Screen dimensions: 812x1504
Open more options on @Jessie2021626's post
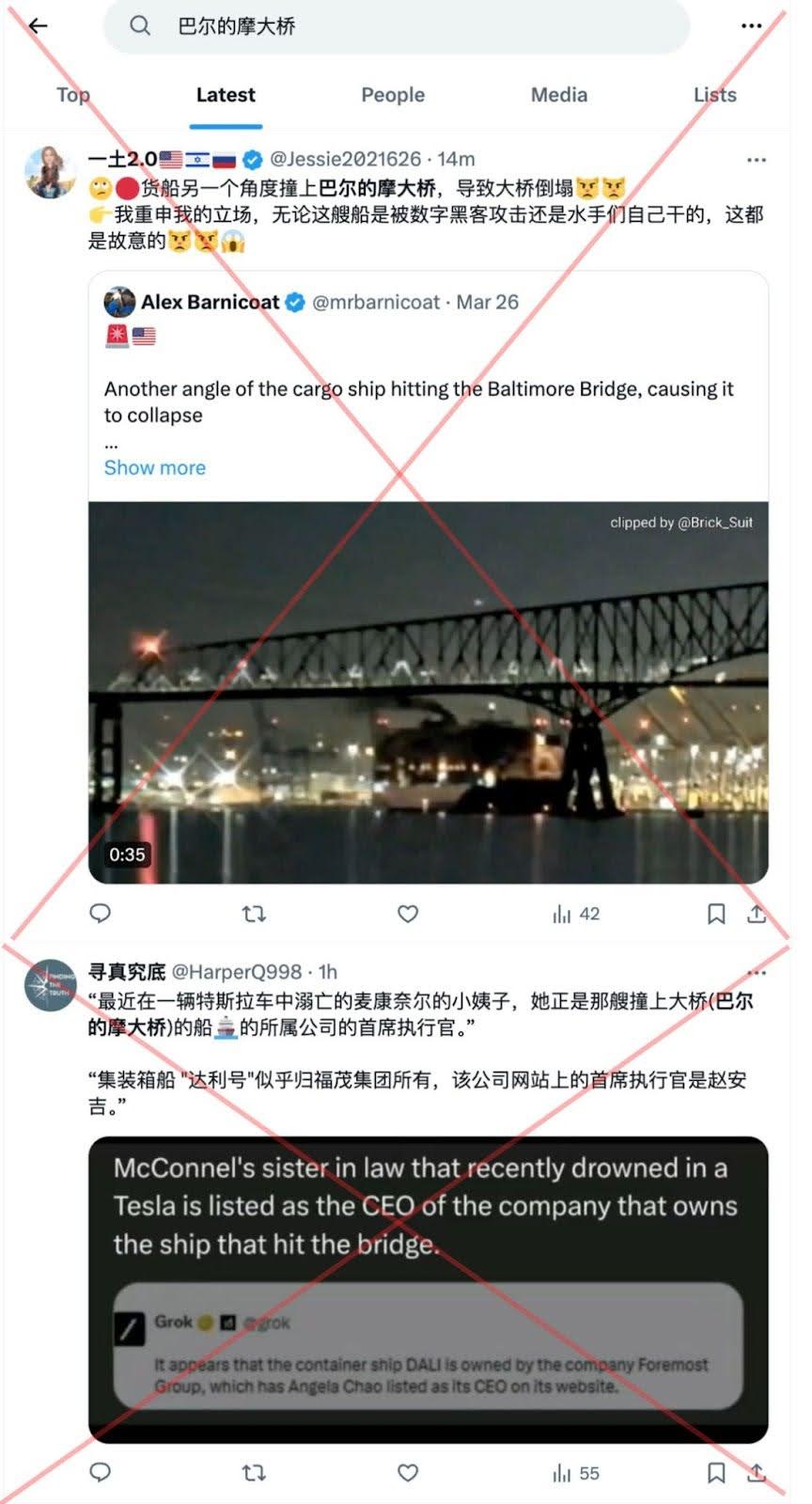756,160
